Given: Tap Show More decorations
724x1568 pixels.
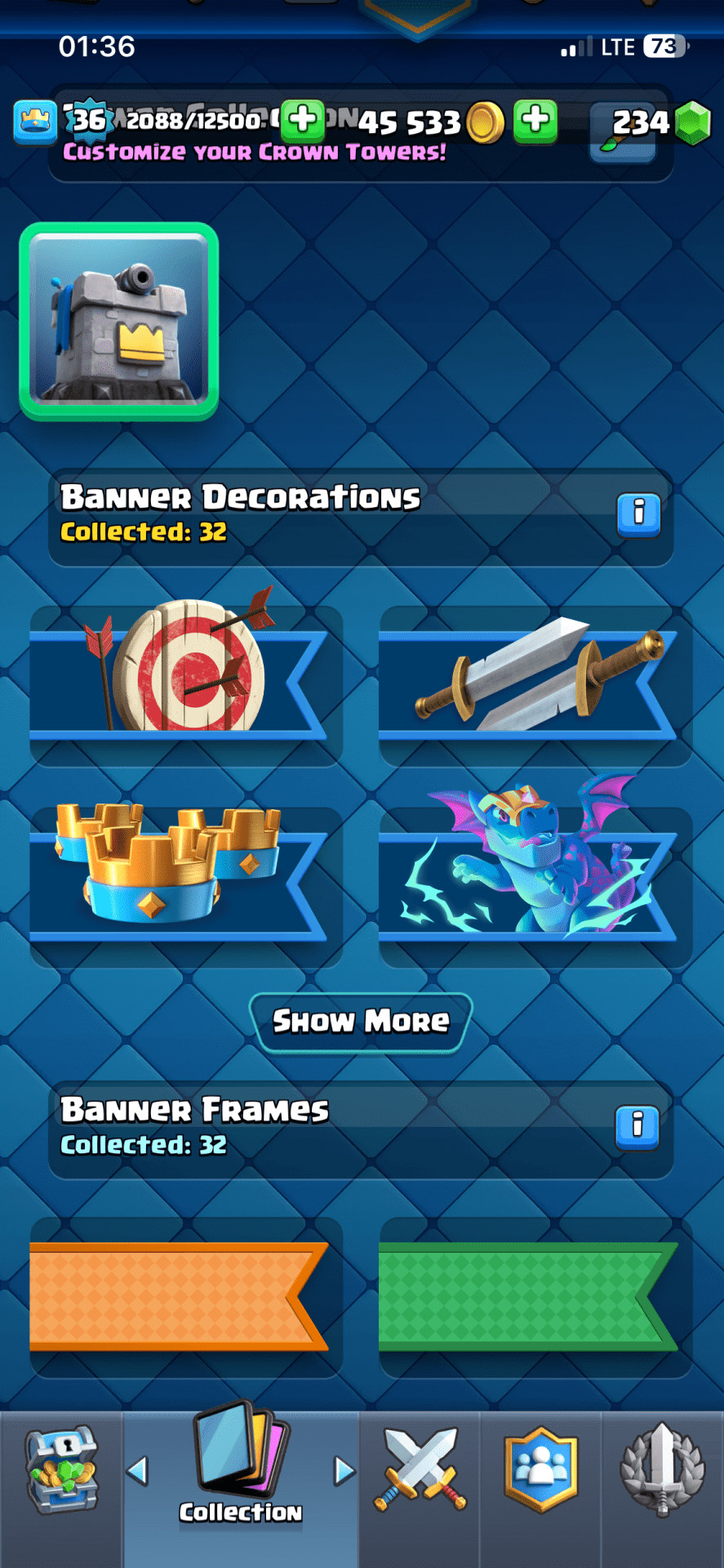Looking at the screenshot, I should click(361, 1021).
